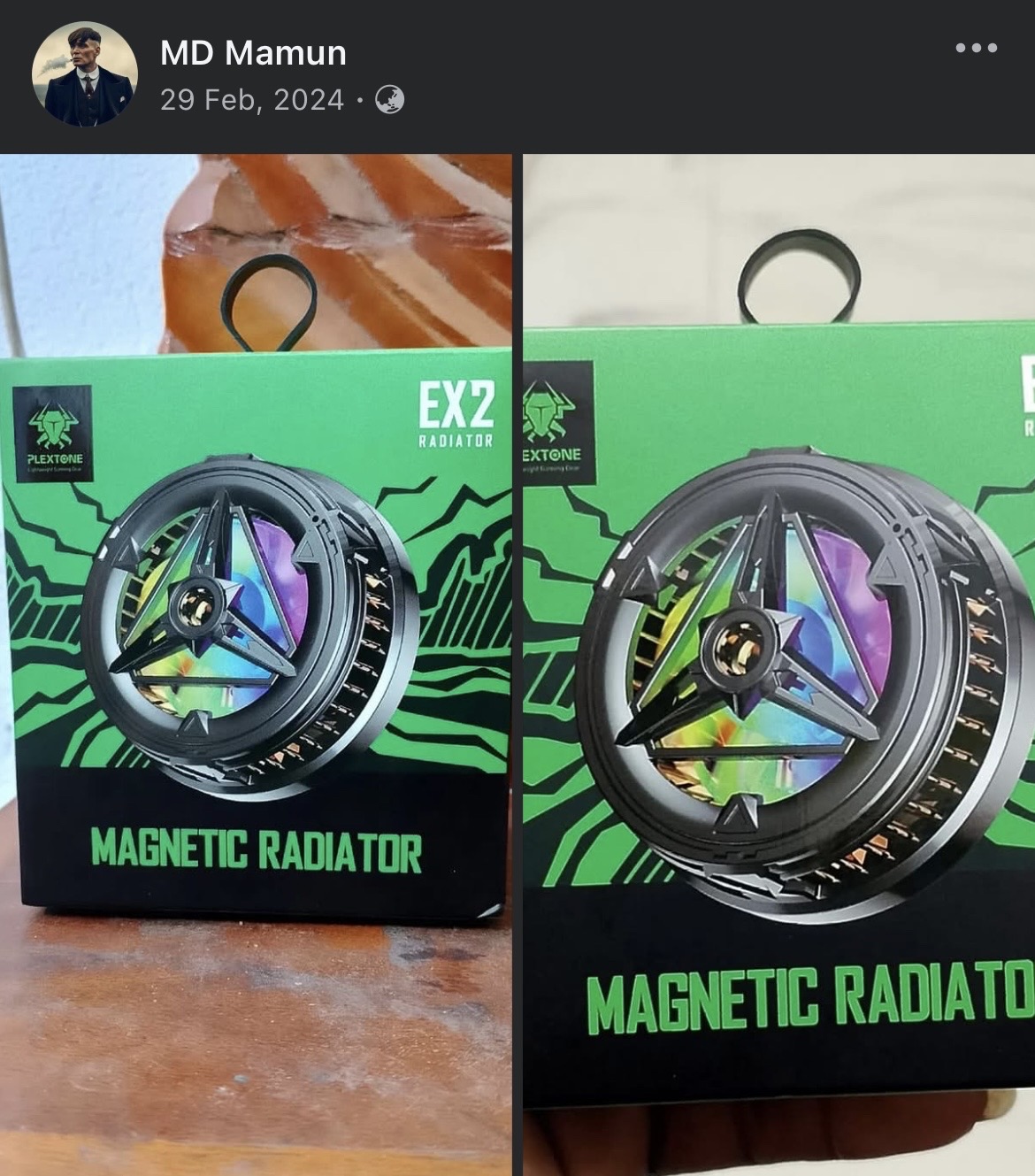The width and height of the screenshot is (1035, 1176).
Task: Open the left Plextone EX2 box photo
Action: point(255,664)
